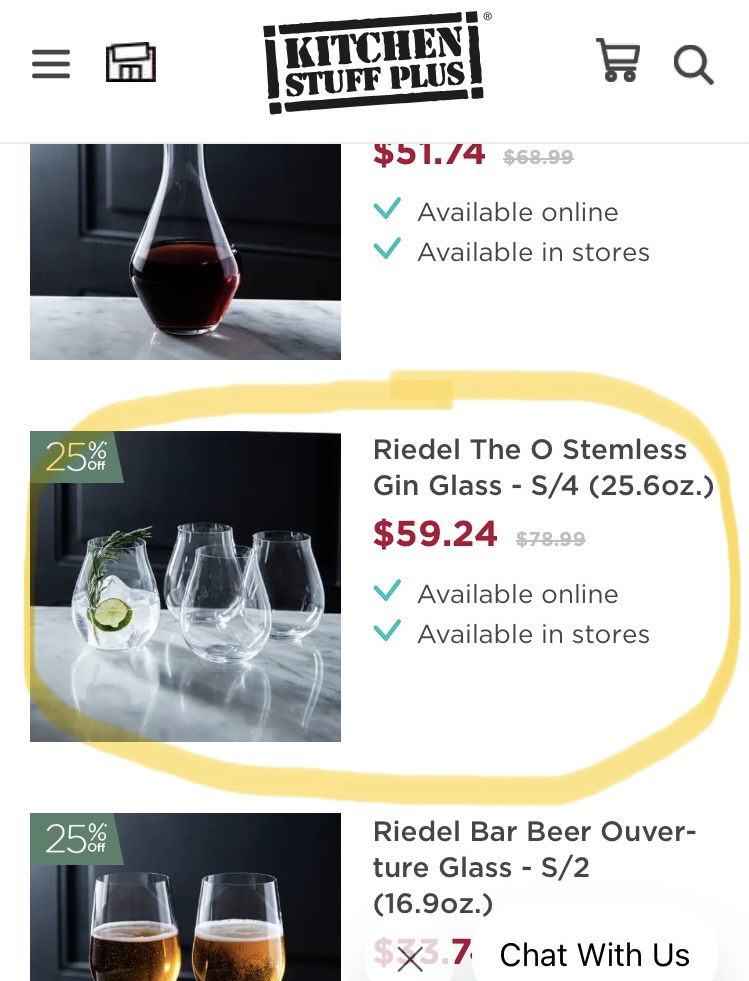Click the search magnifier icon
The height and width of the screenshot is (981, 749).
(693, 66)
